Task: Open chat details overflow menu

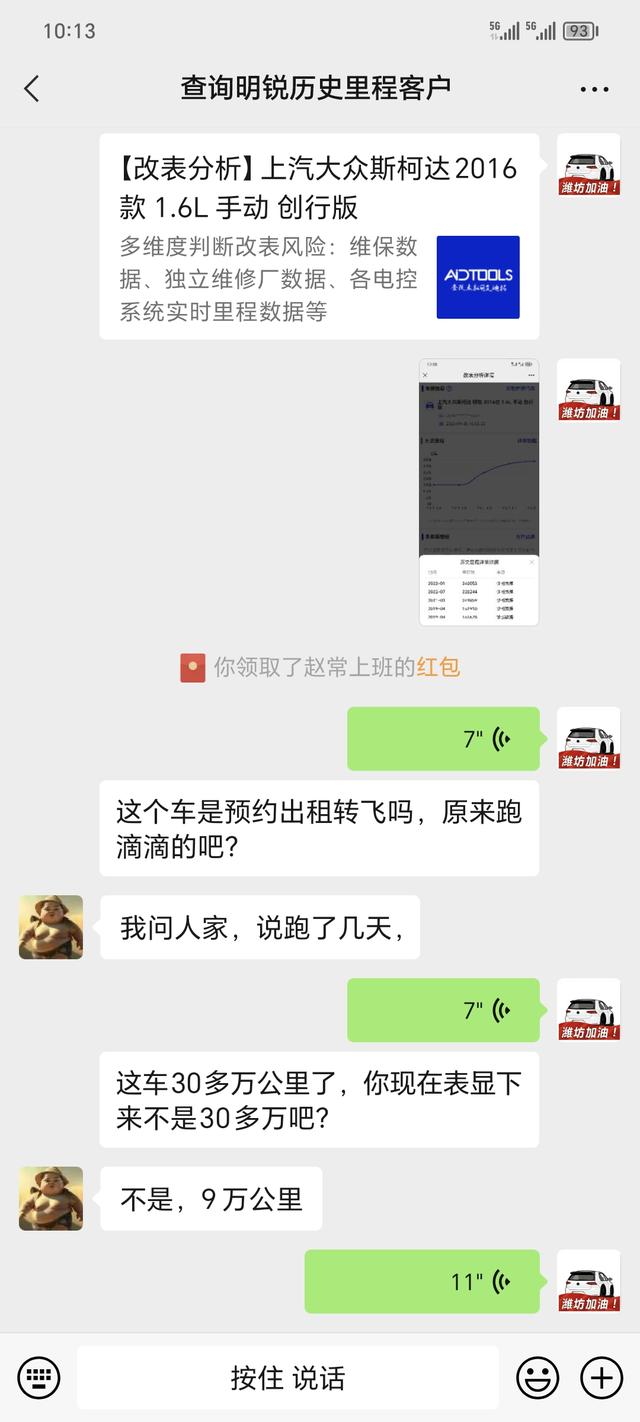Action: pos(594,89)
